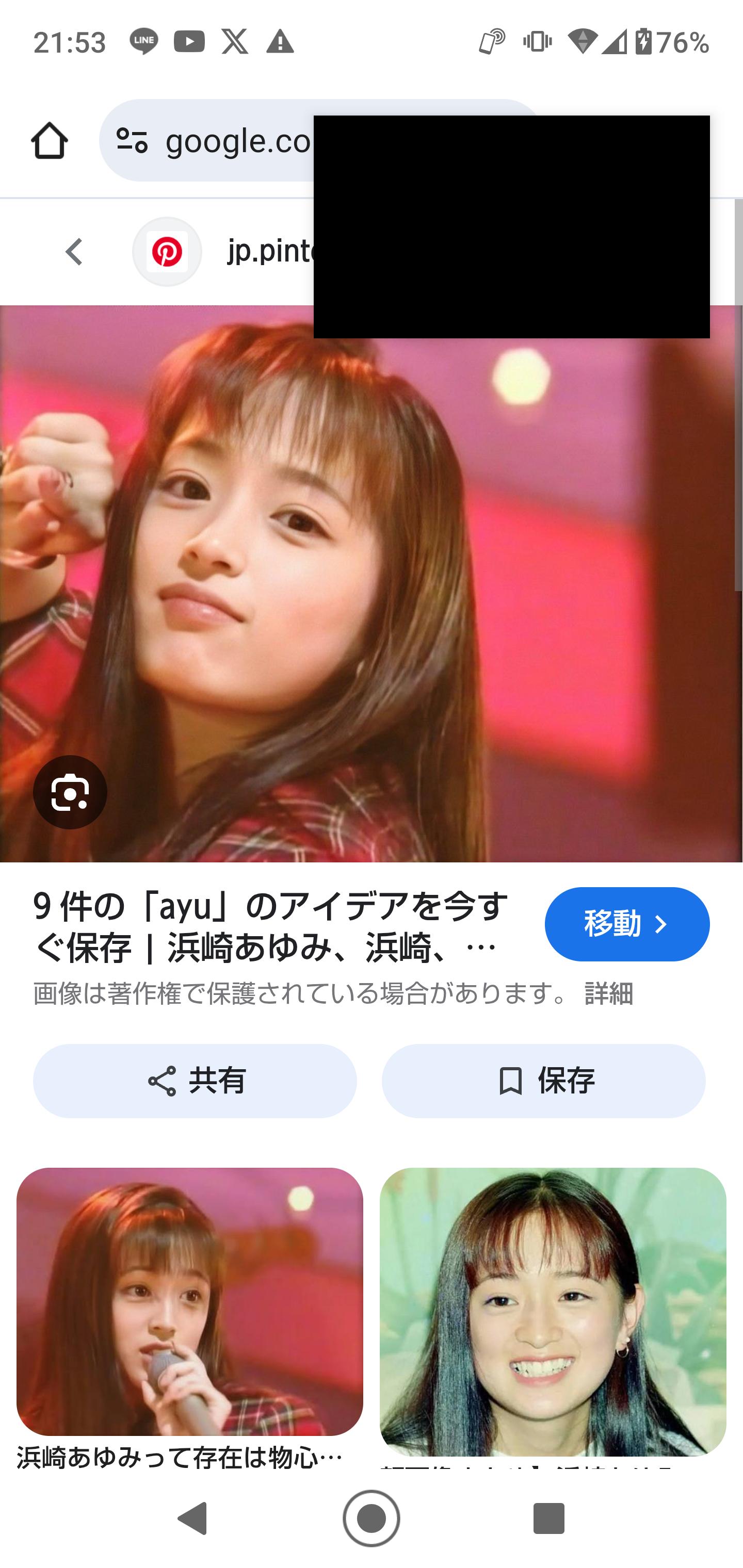
Task: Open recent apps from the navigation bar
Action: pyautogui.click(x=548, y=1518)
